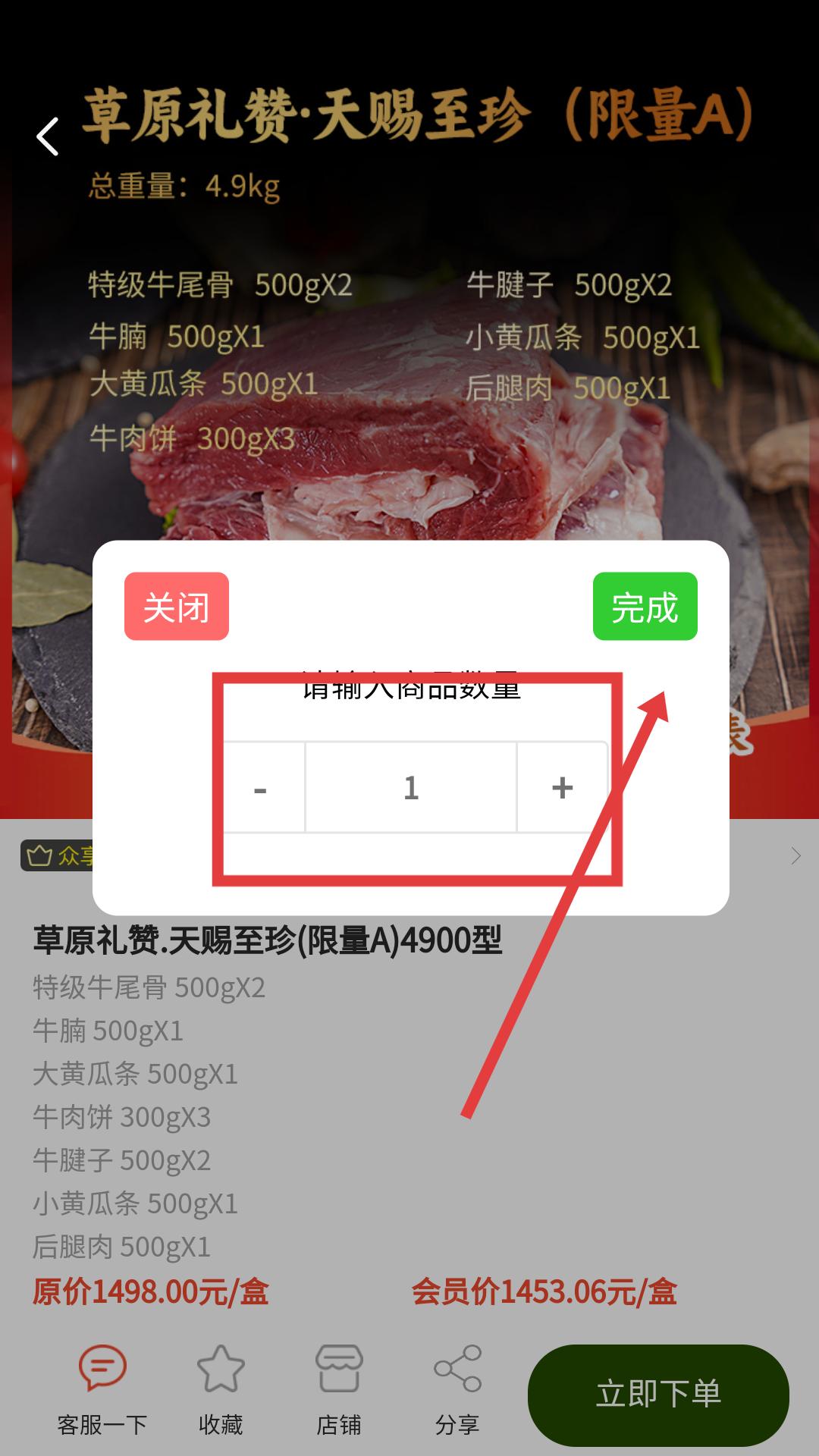Confirm the quantity with 完成
Viewport: 819px width, 1456px height.
coord(645,606)
